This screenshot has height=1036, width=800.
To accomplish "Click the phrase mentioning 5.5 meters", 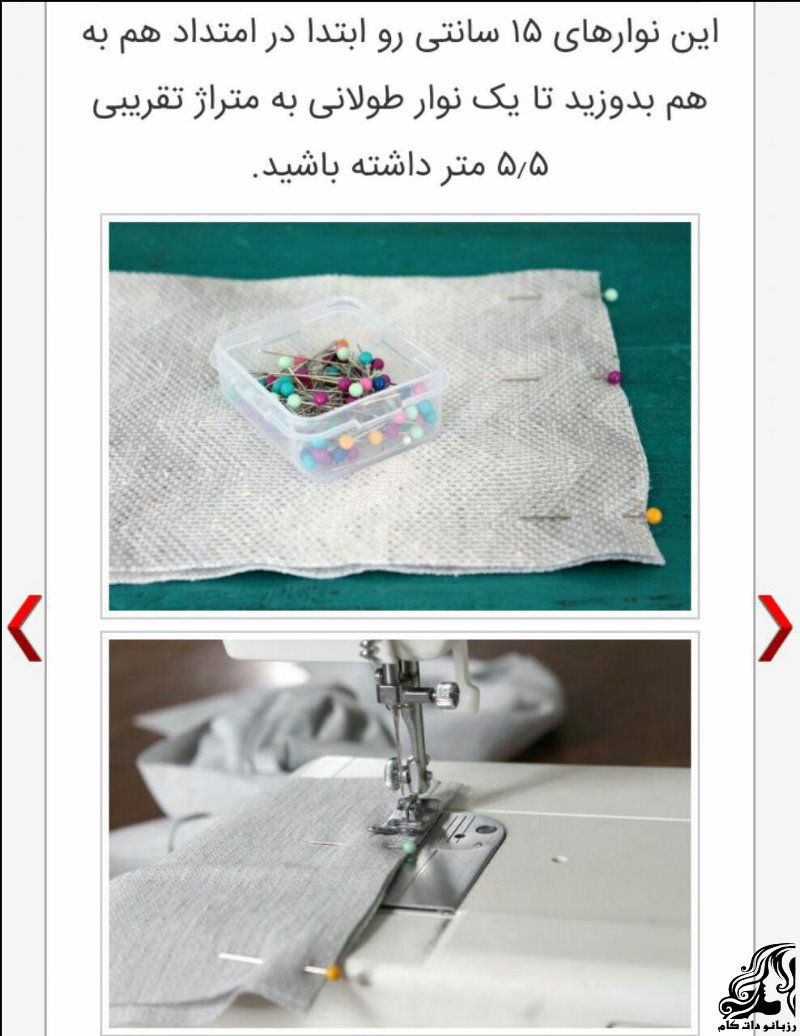I will tap(400, 163).
